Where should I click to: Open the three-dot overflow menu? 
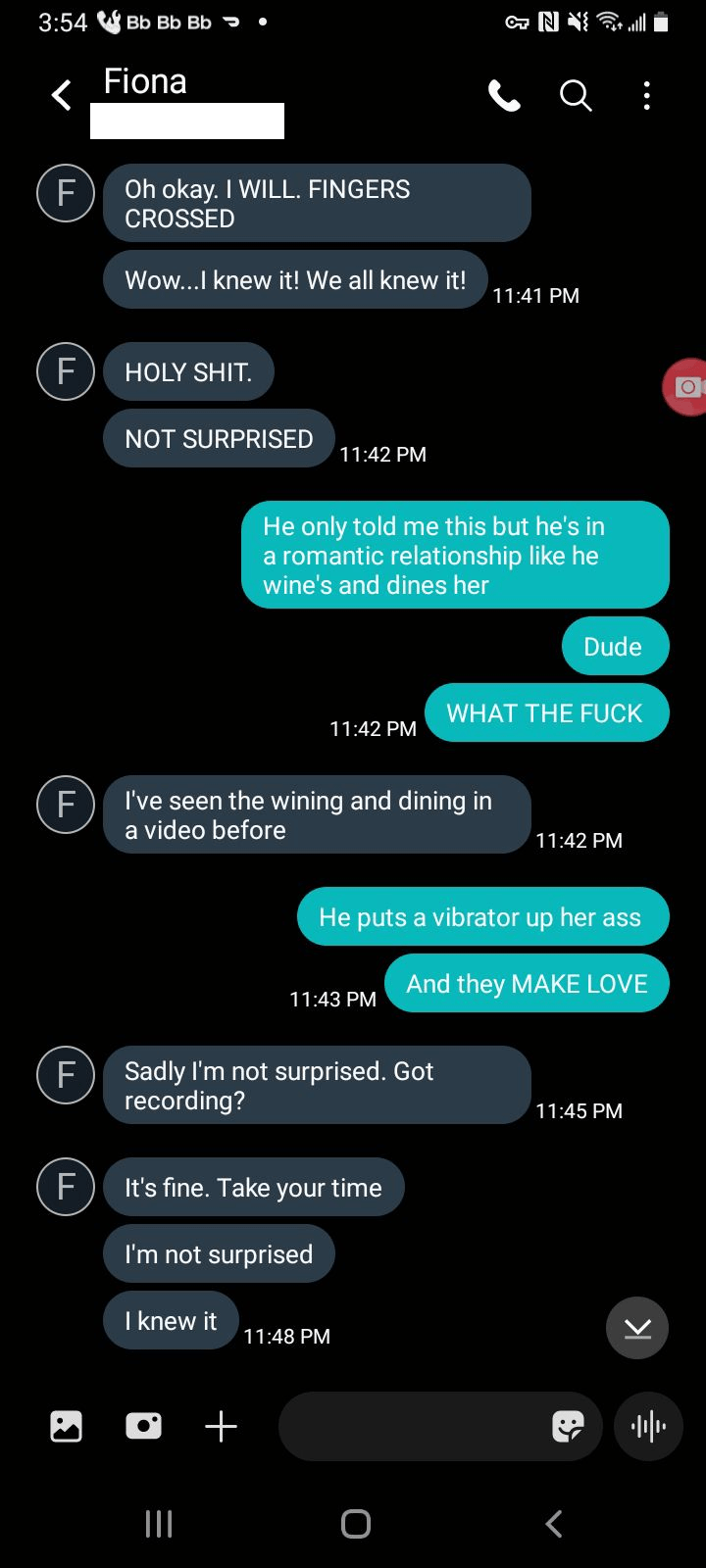click(x=646, y=95)
